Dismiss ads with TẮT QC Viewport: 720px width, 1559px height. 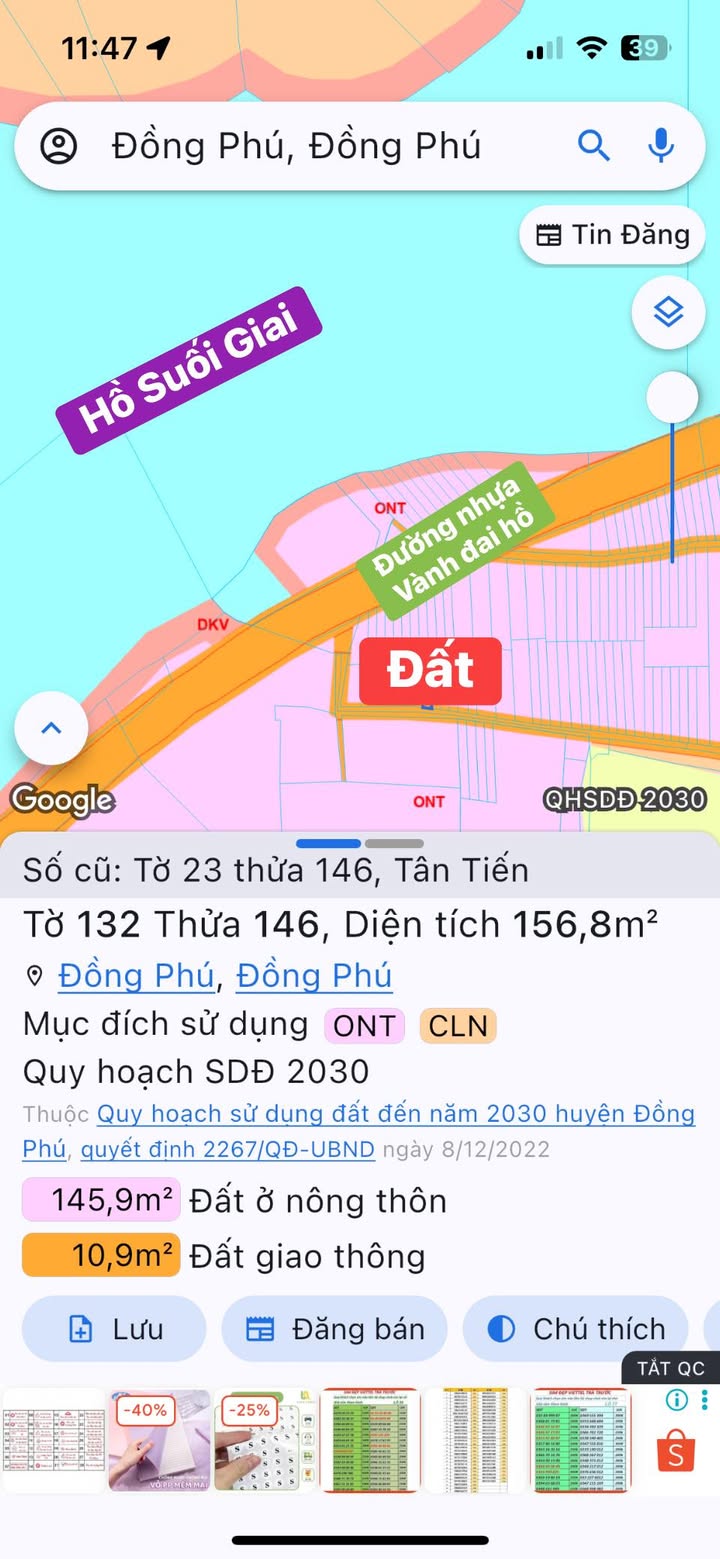(x=671, y=1368)
